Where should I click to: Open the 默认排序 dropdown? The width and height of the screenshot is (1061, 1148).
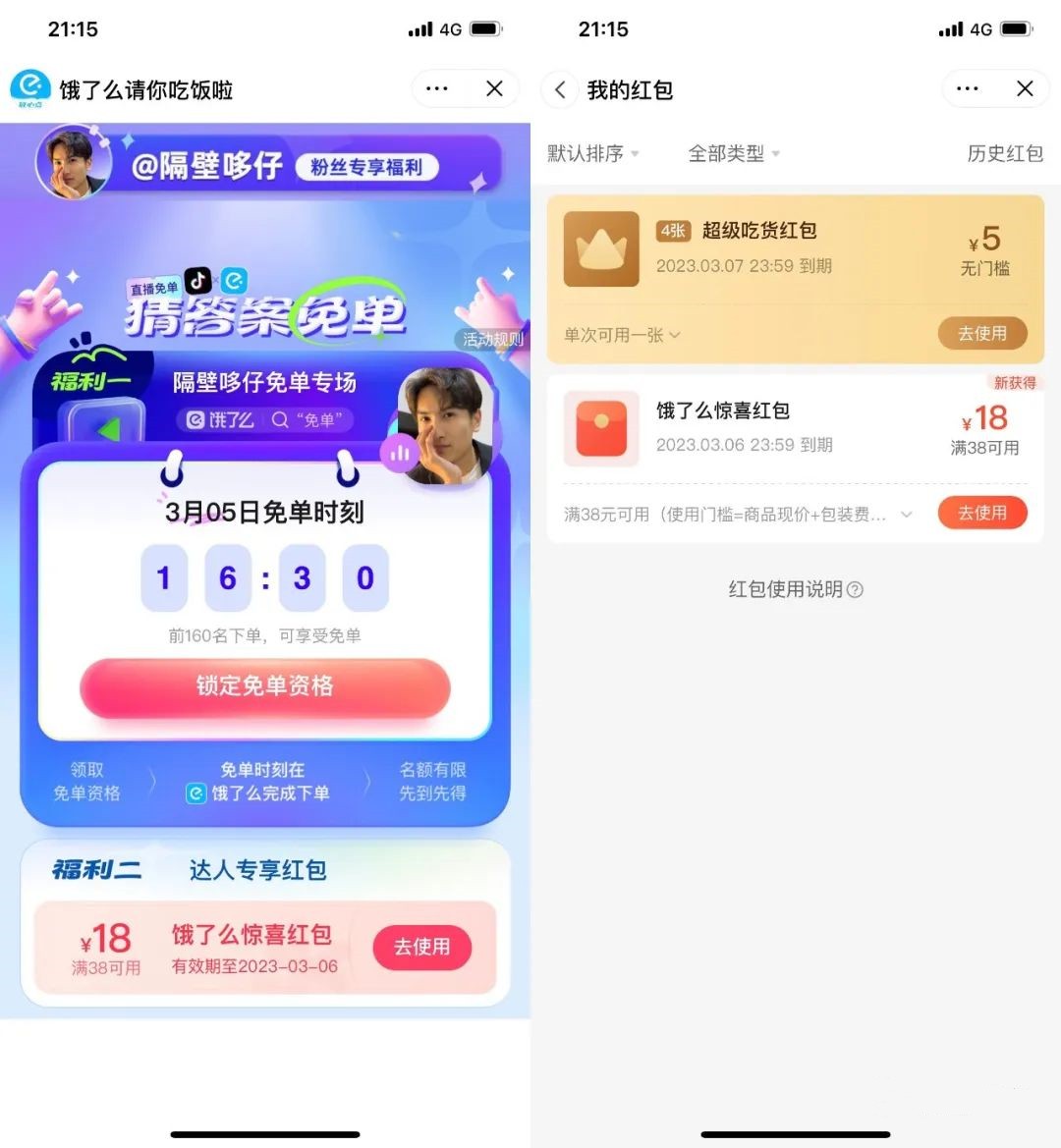tap(592, 153)
